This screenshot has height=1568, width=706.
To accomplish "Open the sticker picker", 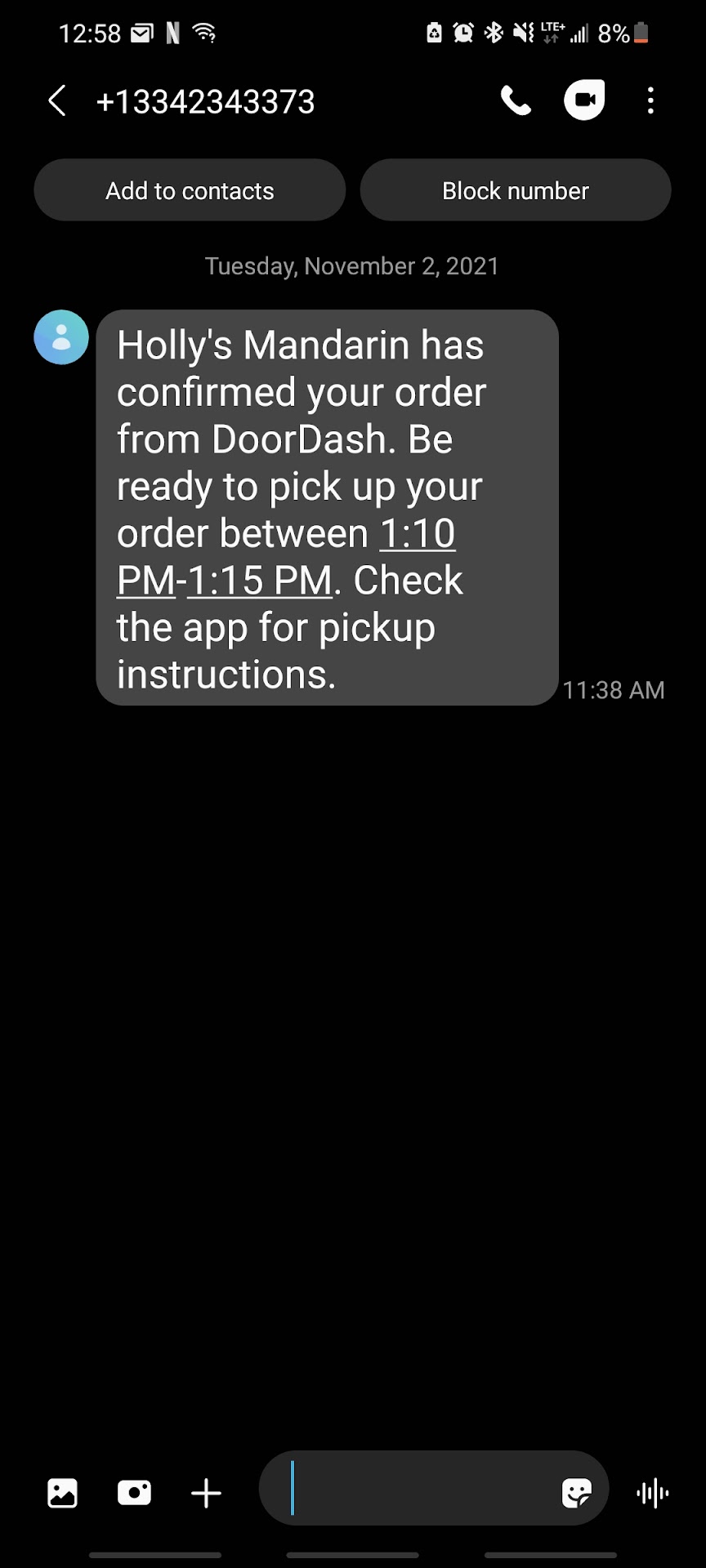I will pos(576,1493).
